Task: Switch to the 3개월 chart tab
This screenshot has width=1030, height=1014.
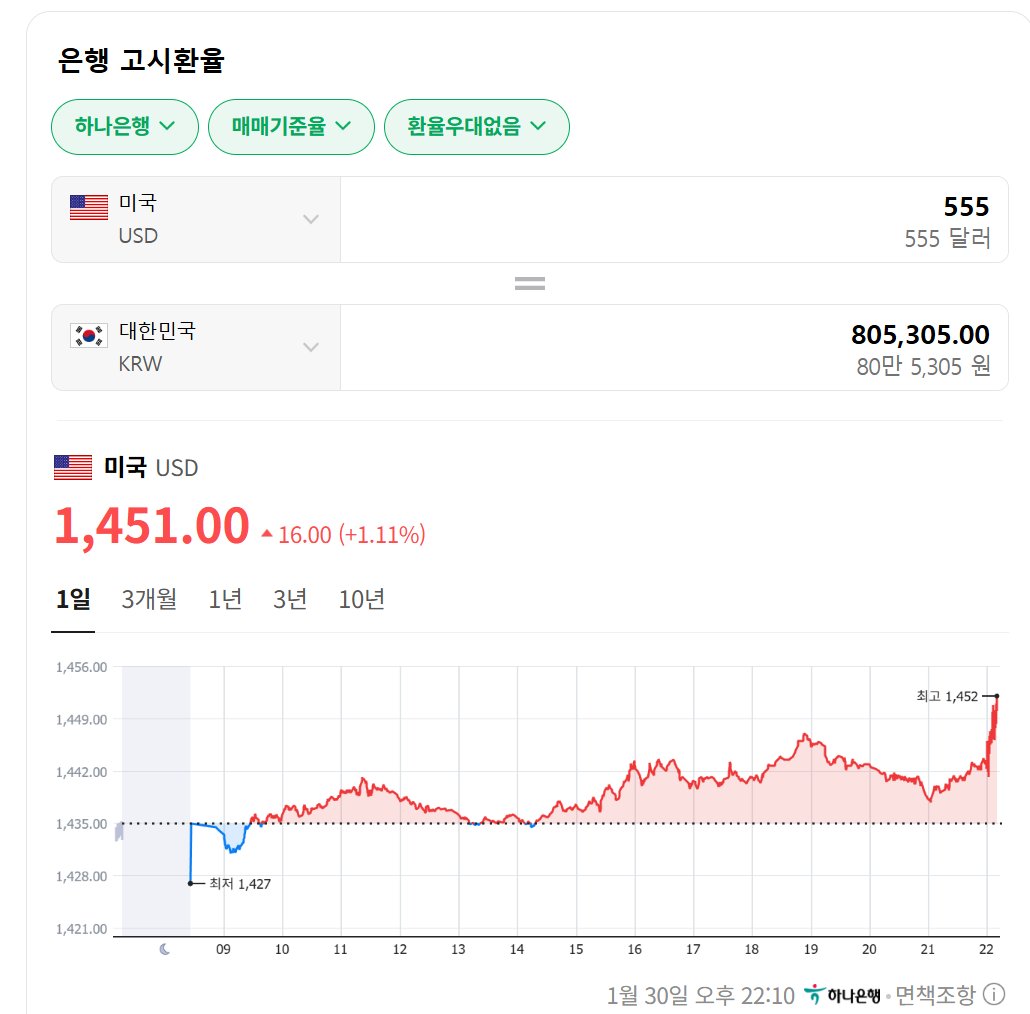Action: pos(149,600)
